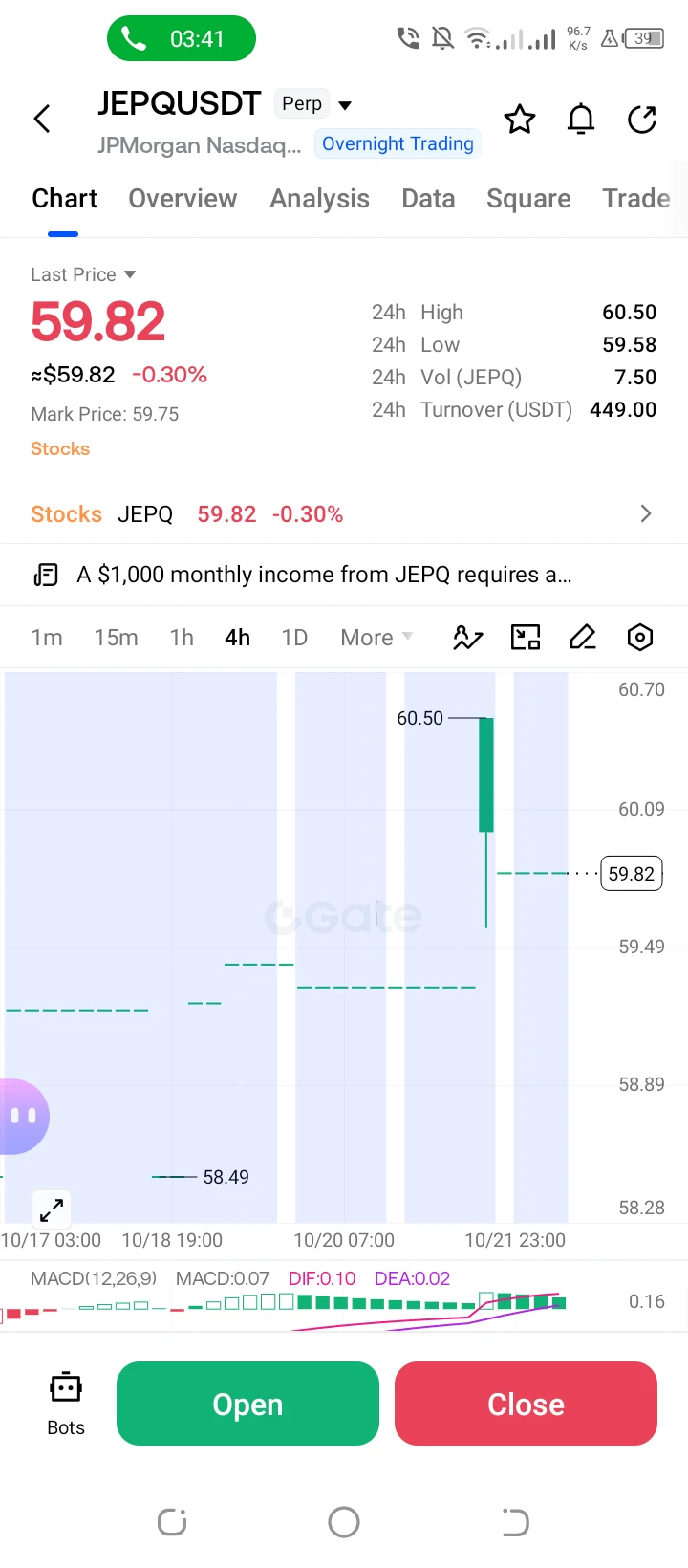Screen dimensions: 688x1568
Task: Go back using the top-left arrow
Action: 42,120
